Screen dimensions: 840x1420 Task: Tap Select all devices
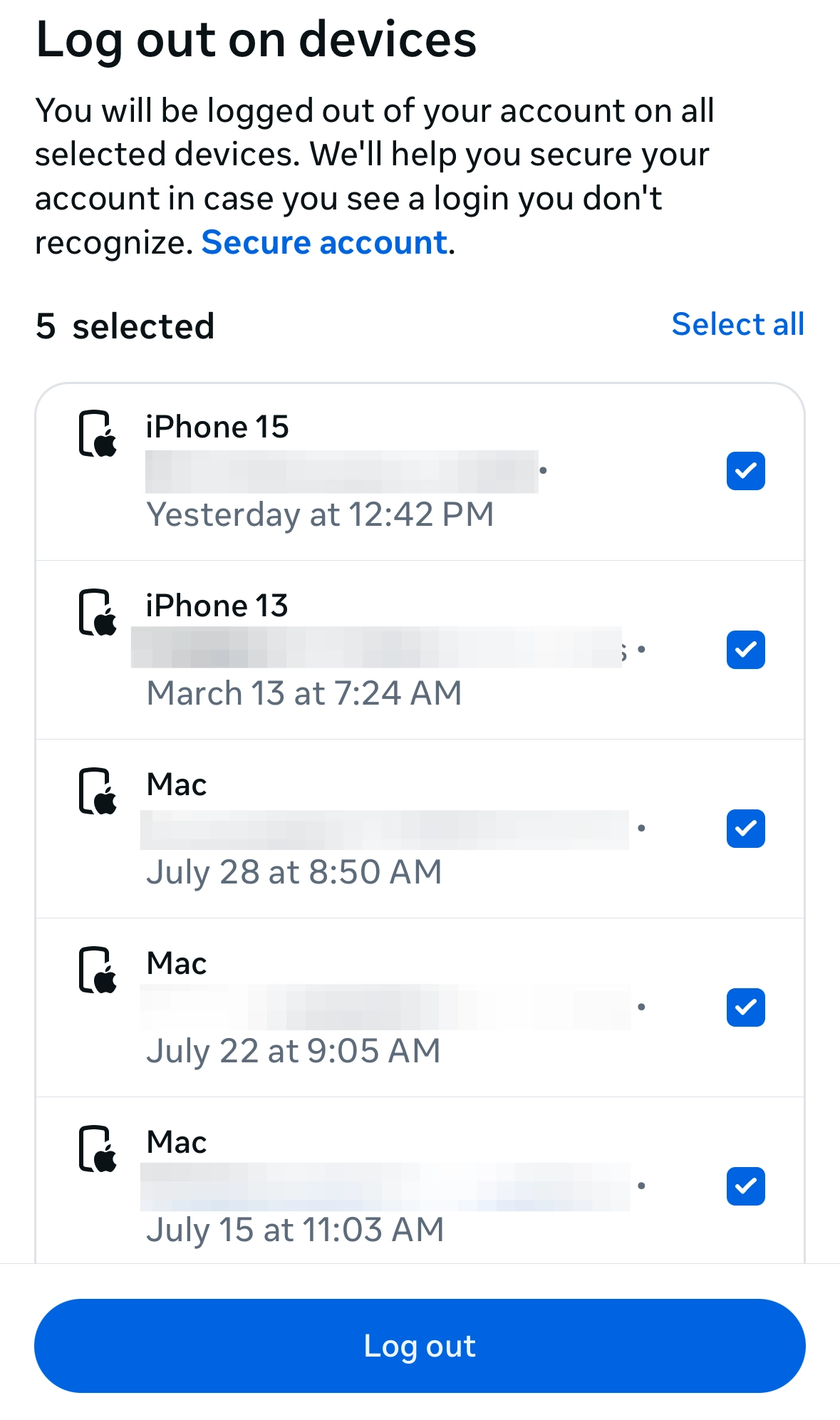737,325
